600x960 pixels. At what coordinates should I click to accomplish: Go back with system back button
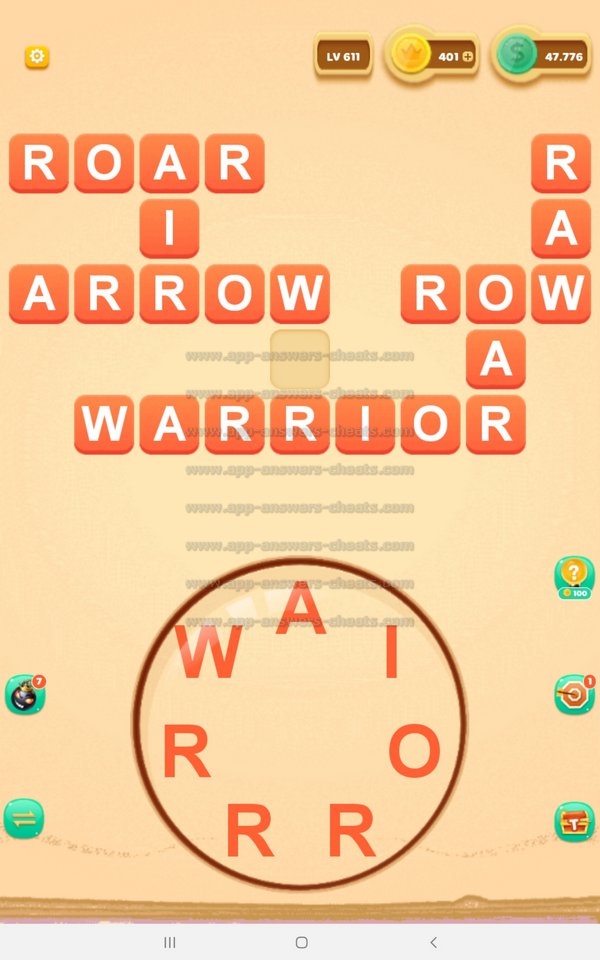pos(433,942)
